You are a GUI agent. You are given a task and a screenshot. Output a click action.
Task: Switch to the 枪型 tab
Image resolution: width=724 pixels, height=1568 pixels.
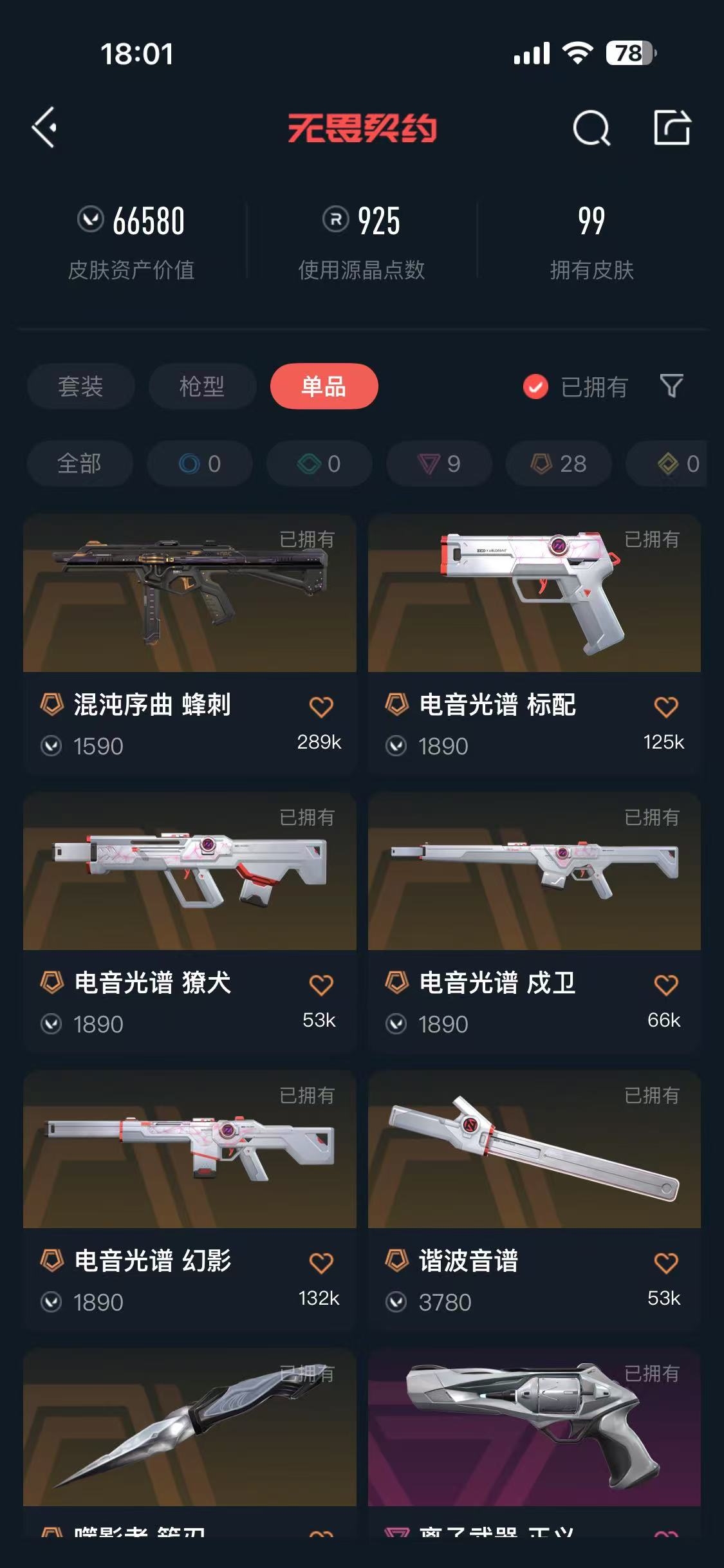pyautogui.click(x=202, y=386)
